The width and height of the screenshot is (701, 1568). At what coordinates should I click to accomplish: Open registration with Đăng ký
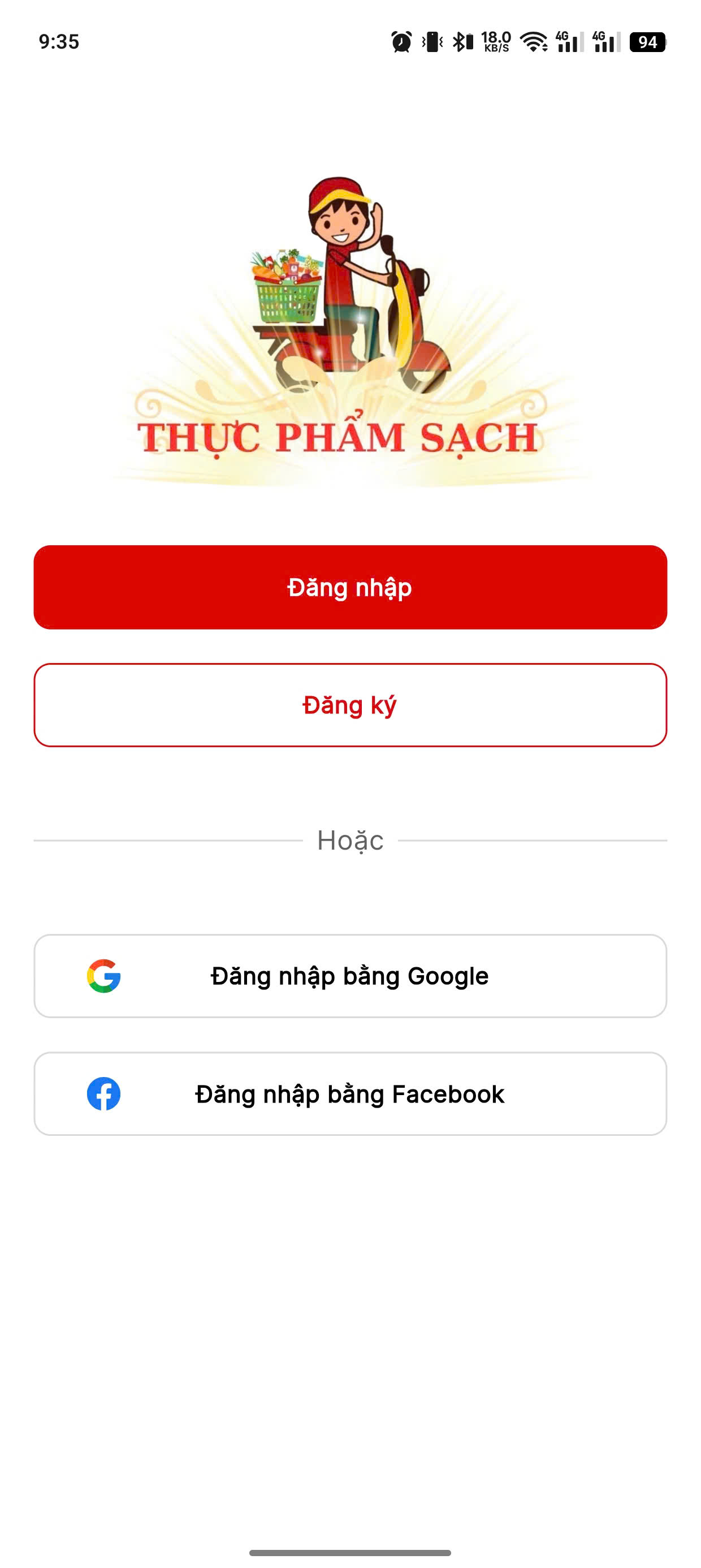pos(350,705)
